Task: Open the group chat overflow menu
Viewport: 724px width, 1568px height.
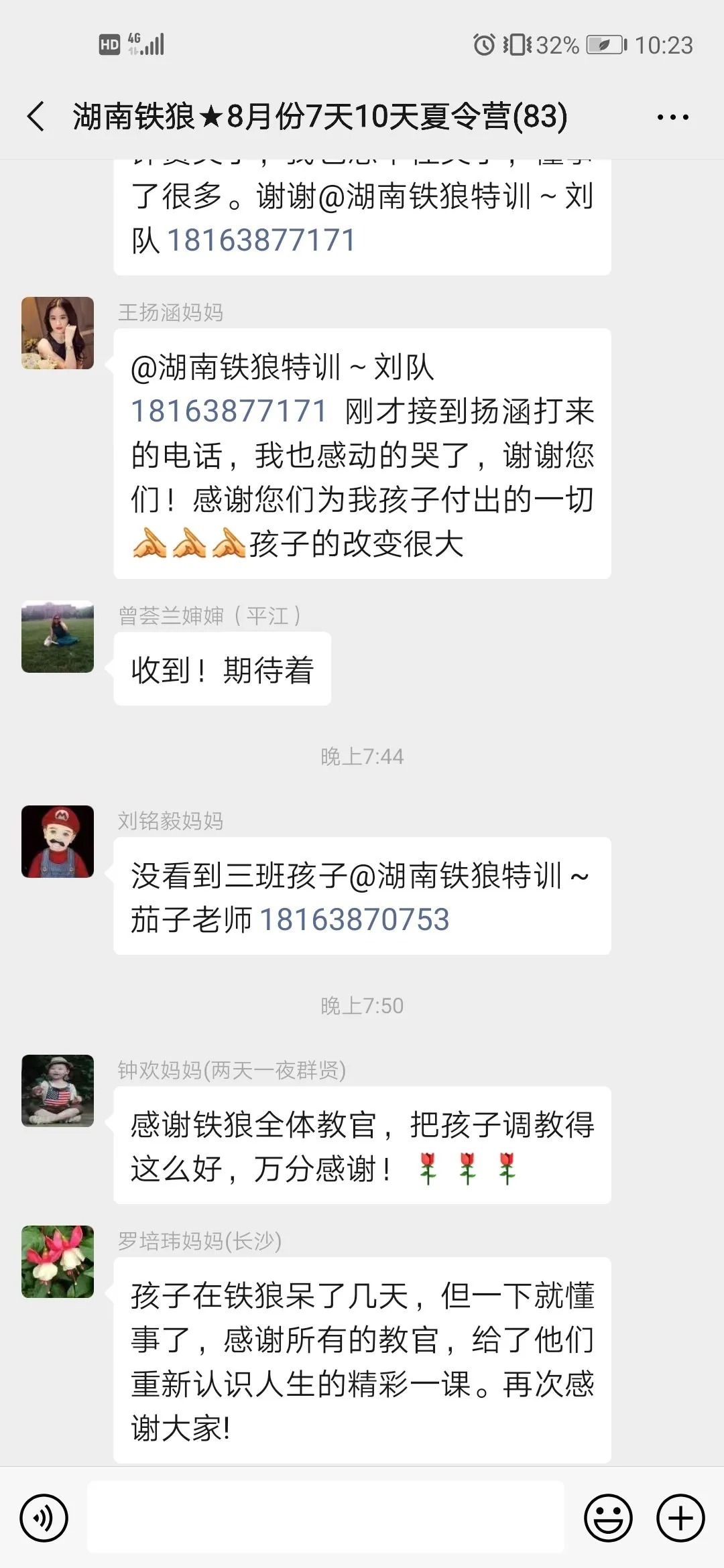Action: click(x=672, y=117)
